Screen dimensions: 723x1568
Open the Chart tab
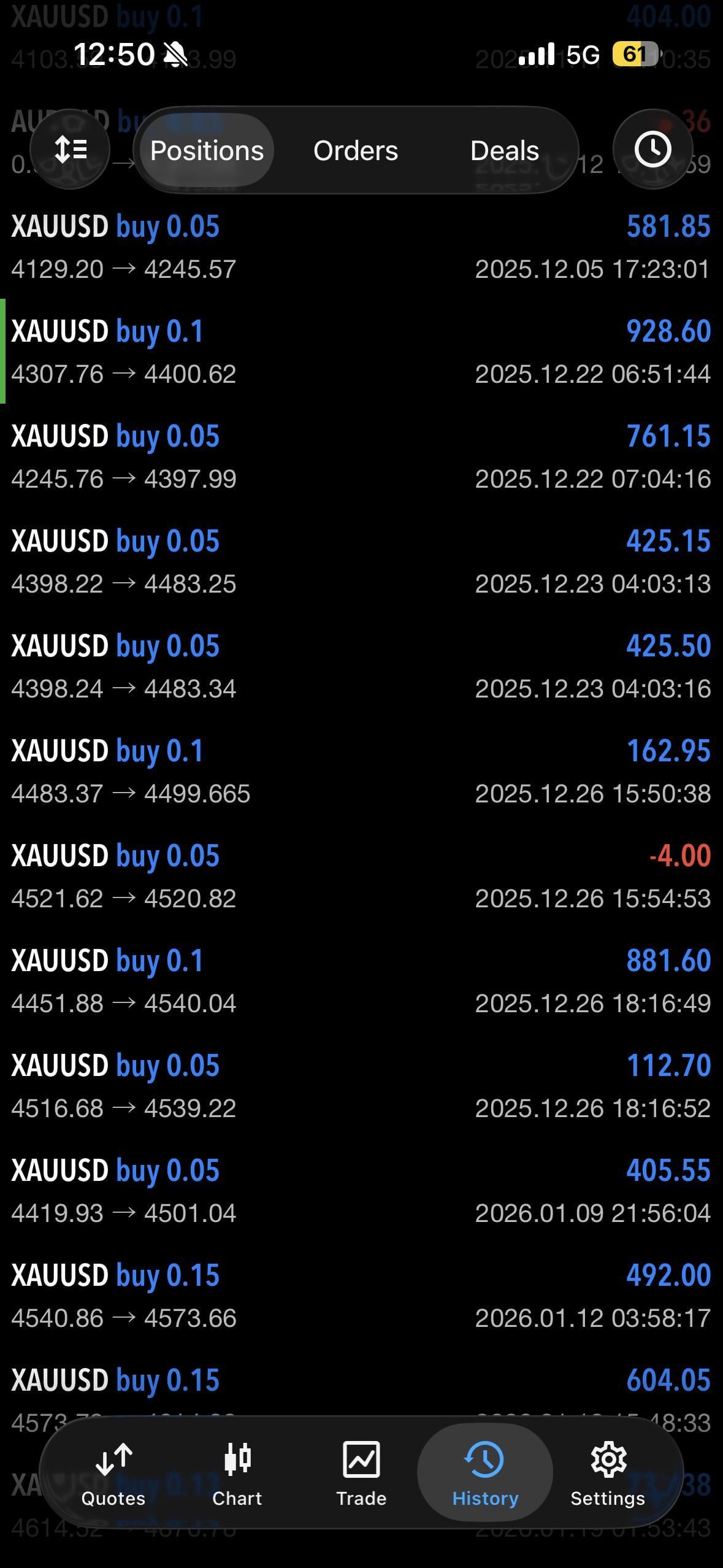(x=237, y=1471)
